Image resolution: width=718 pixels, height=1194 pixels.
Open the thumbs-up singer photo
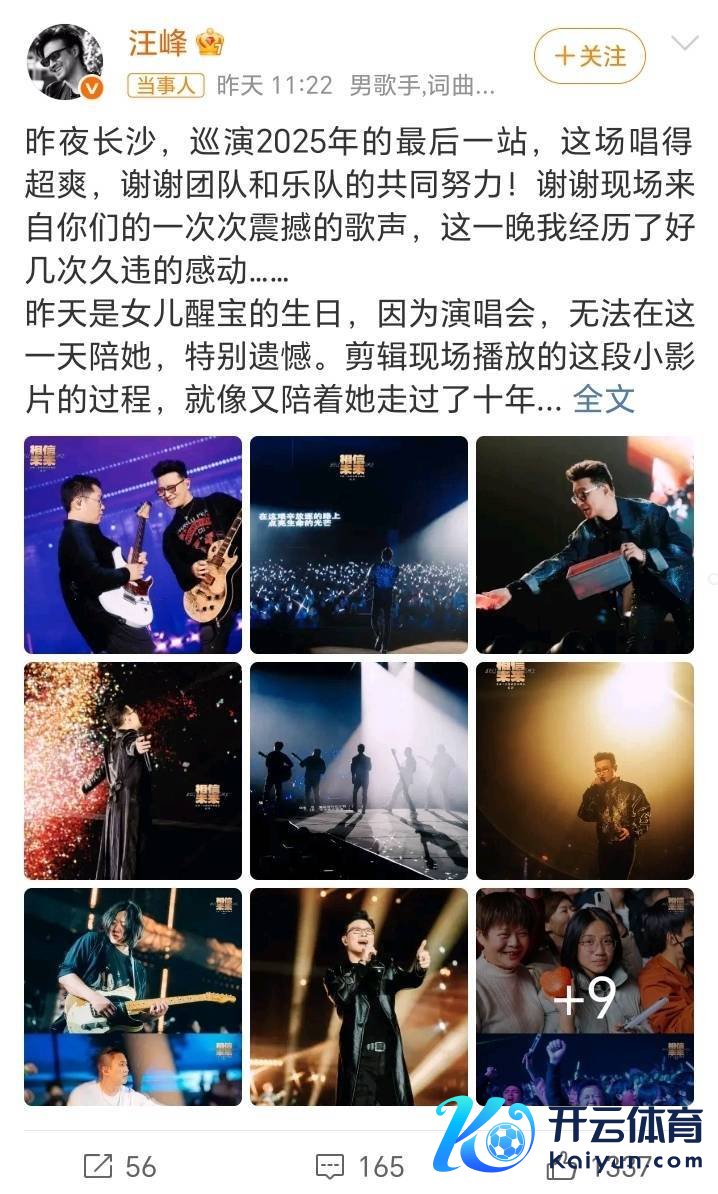[x=359, y=997]
